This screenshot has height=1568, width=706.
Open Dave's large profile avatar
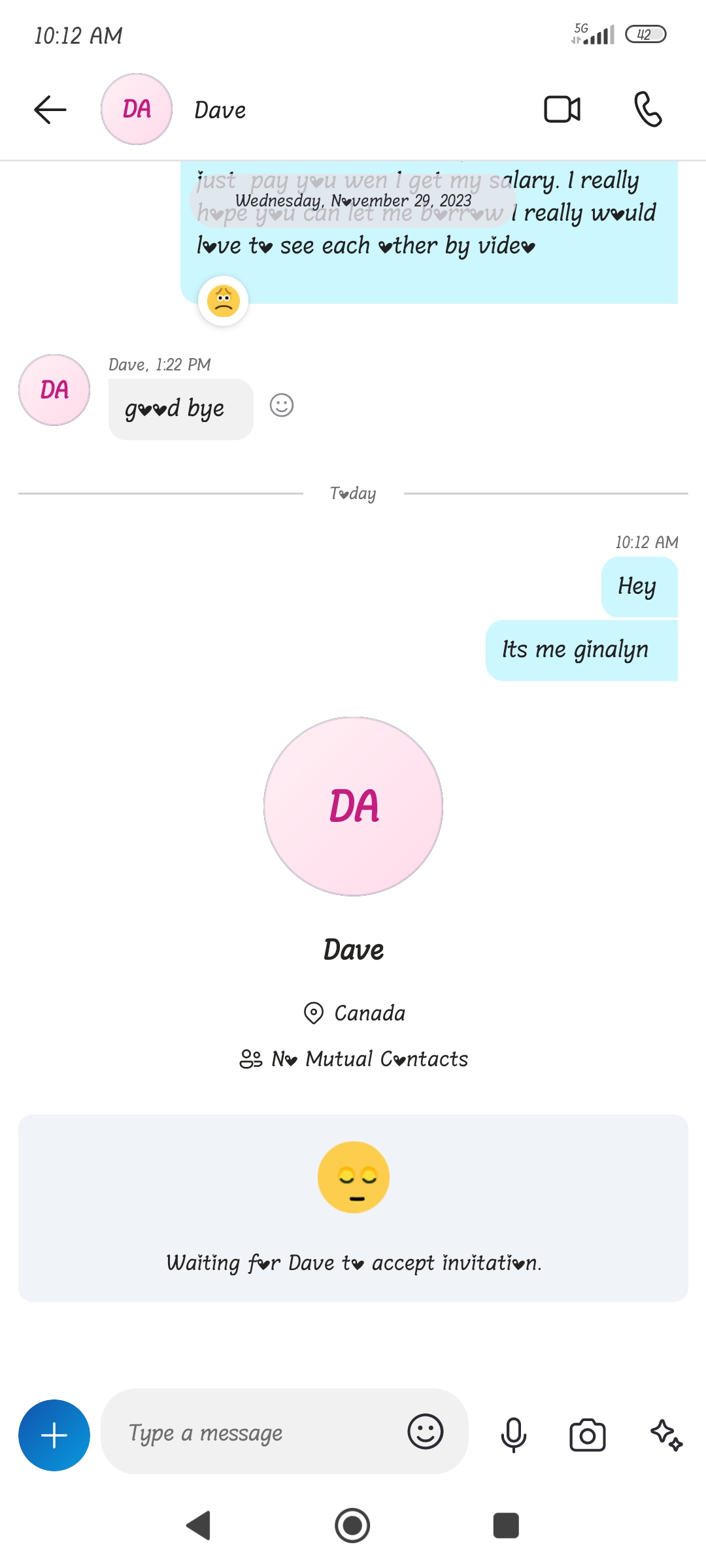point(354,806)
